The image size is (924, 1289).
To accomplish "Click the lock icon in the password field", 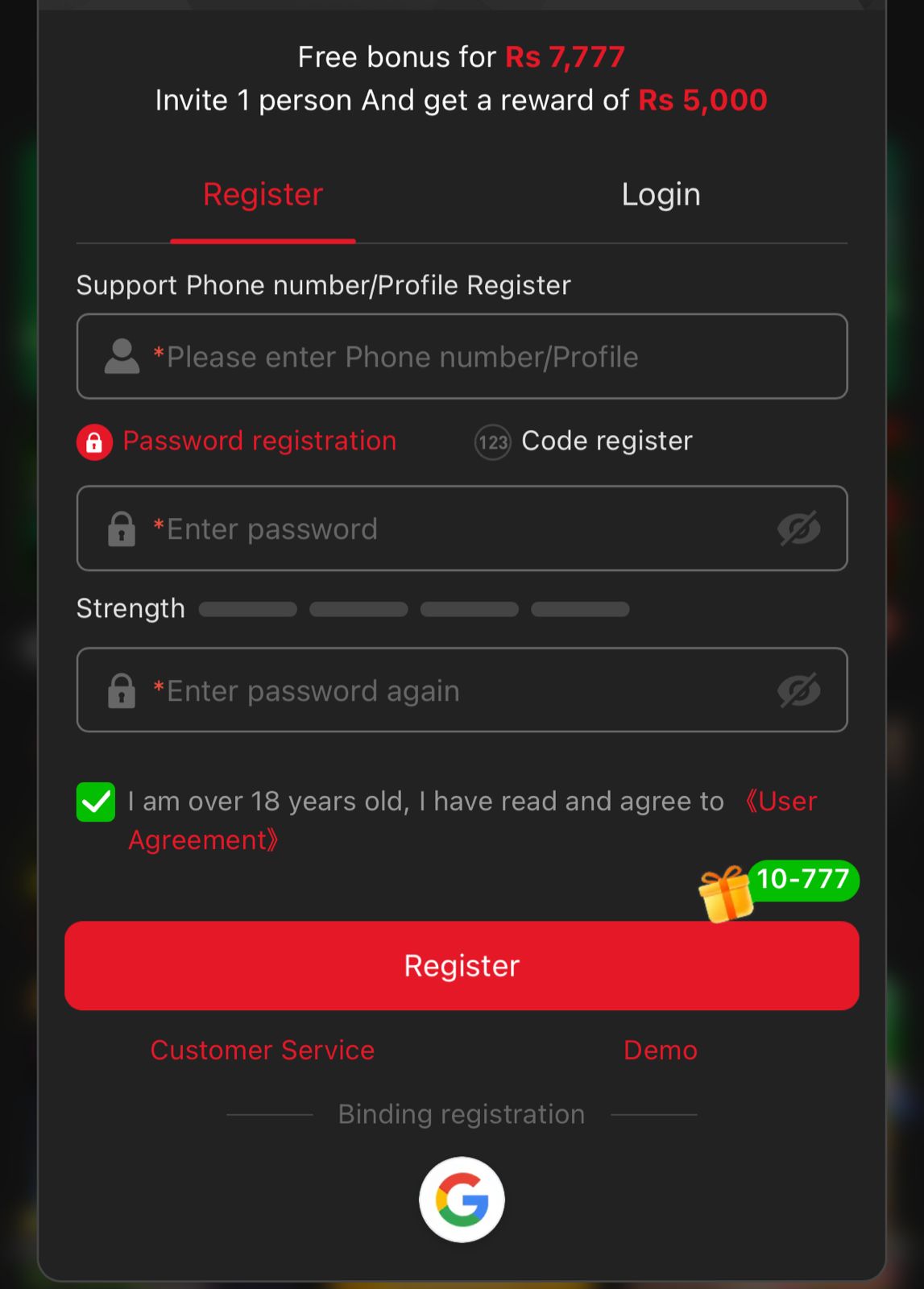I will 120,528.
